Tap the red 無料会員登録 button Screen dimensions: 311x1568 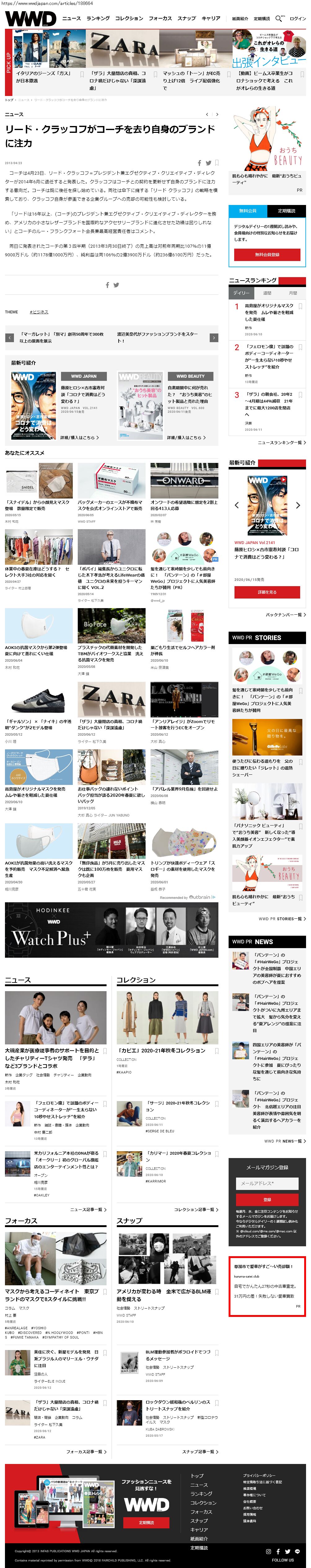267,255
